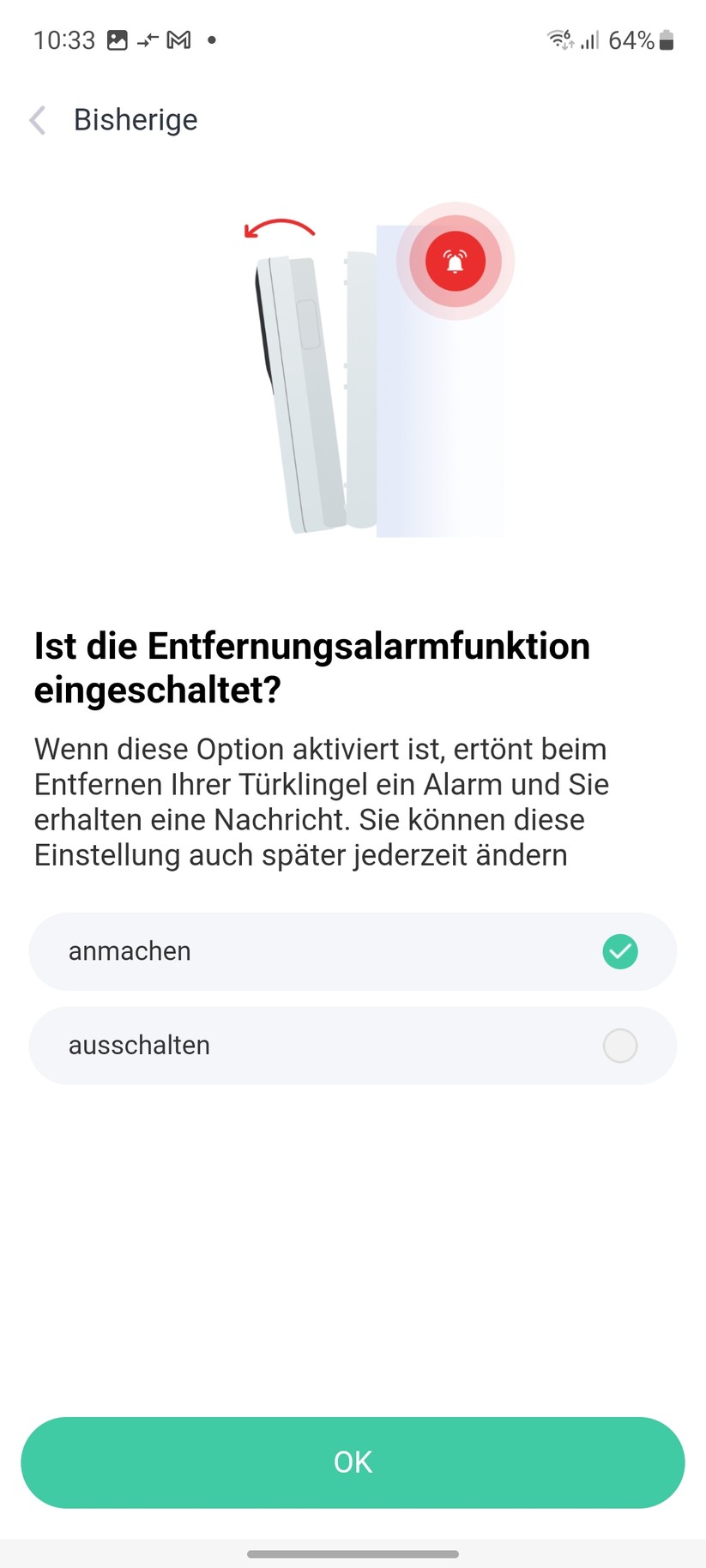The height and width of the screenshot is (1568, 706).
Task: Tap the clock showing 10:33
Action: pyautogui.click(x=63, y=39)
